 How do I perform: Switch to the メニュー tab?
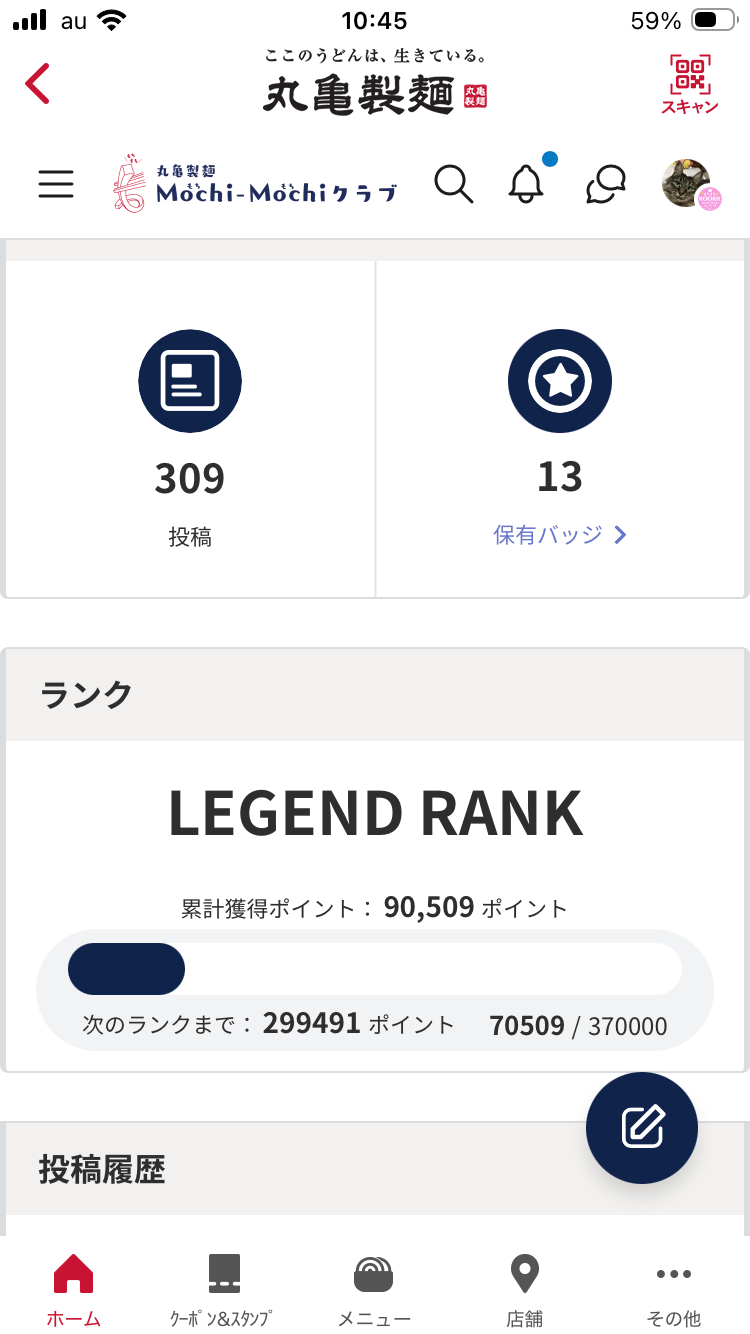374,1289
